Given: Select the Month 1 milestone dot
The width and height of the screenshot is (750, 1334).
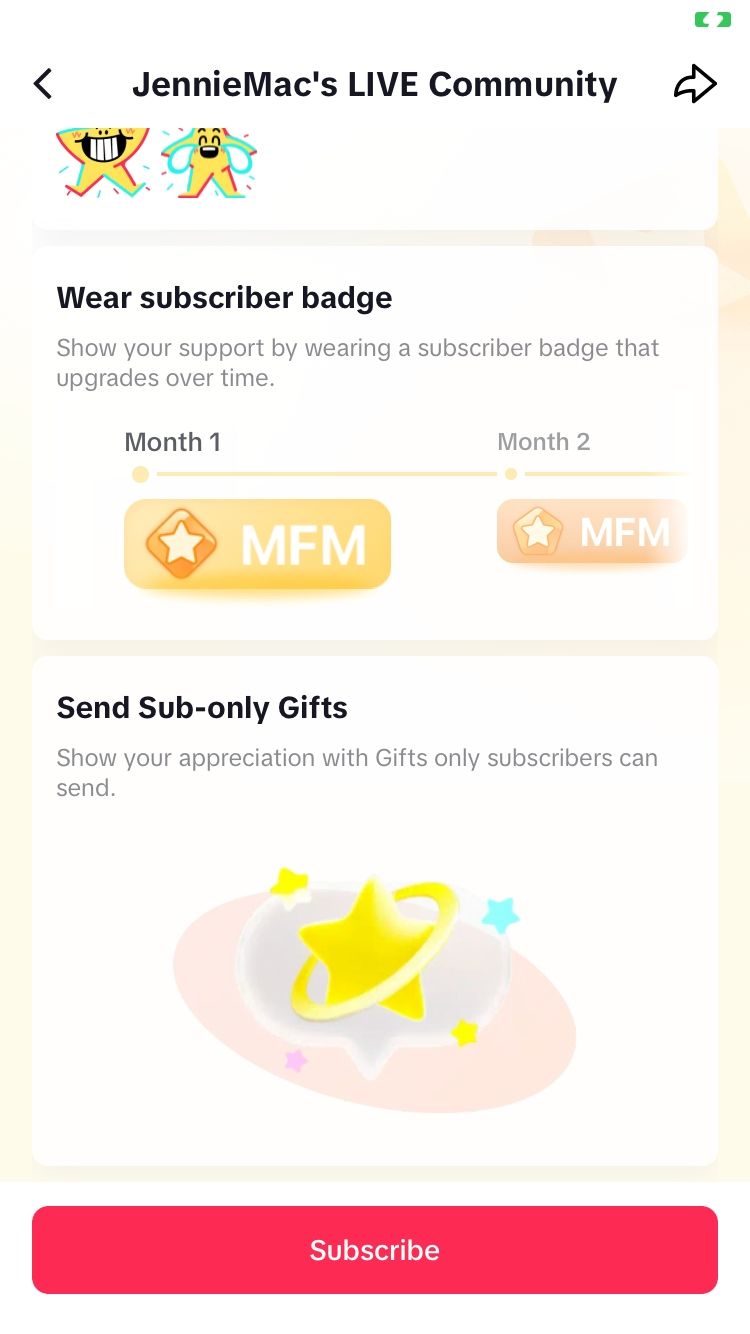Looking at the screenshot, I should 140,474.
